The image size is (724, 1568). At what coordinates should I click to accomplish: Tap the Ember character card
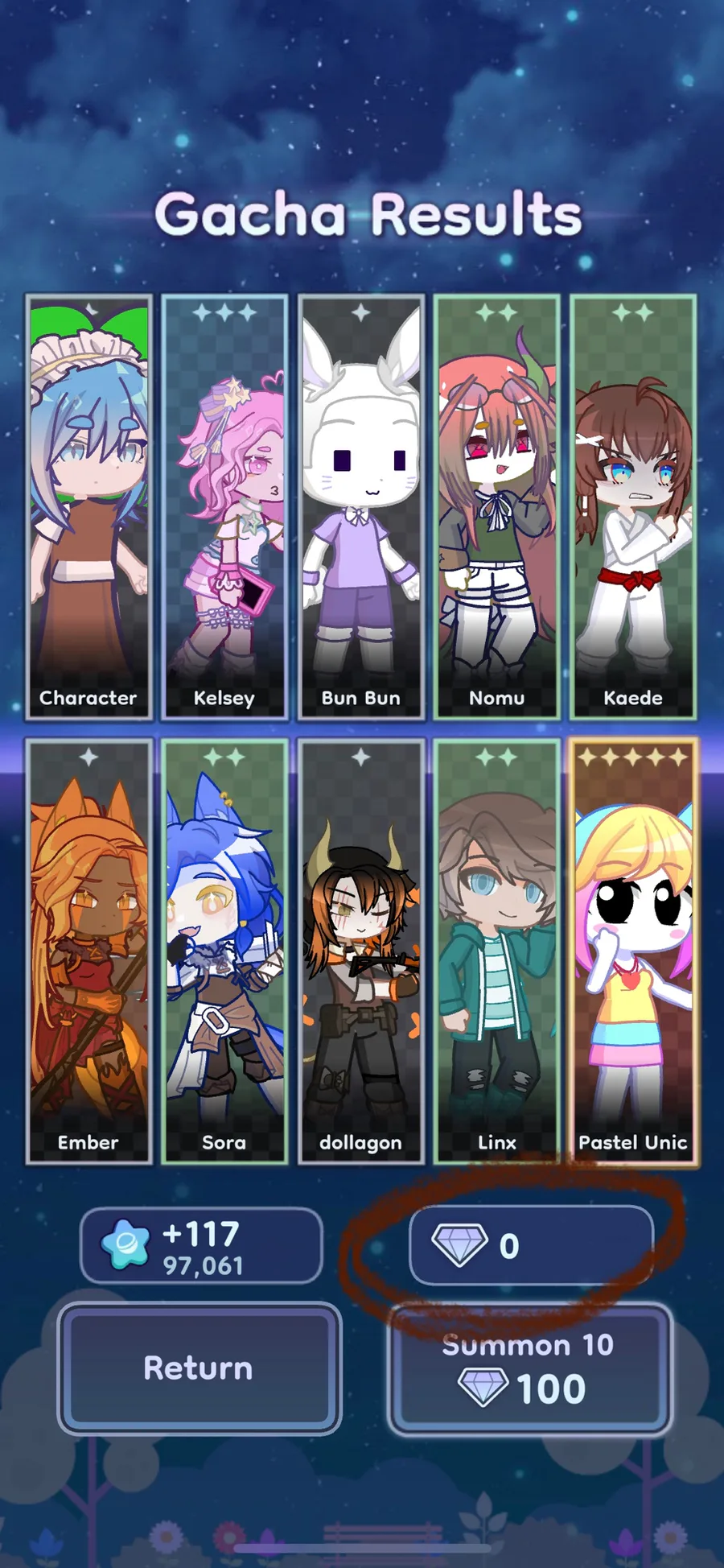pos(88,951)
